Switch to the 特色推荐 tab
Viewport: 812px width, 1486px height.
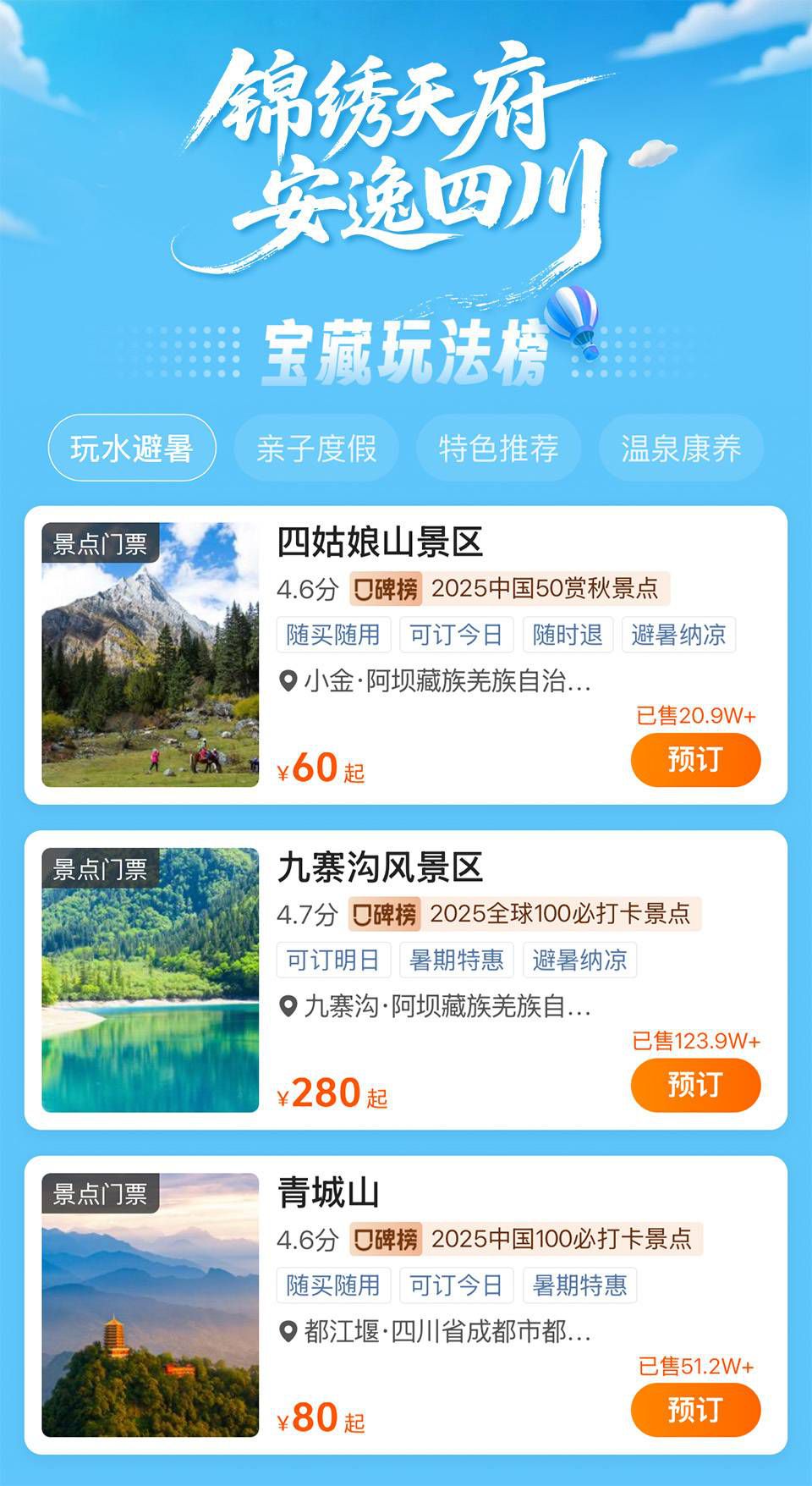click(499, 448)
